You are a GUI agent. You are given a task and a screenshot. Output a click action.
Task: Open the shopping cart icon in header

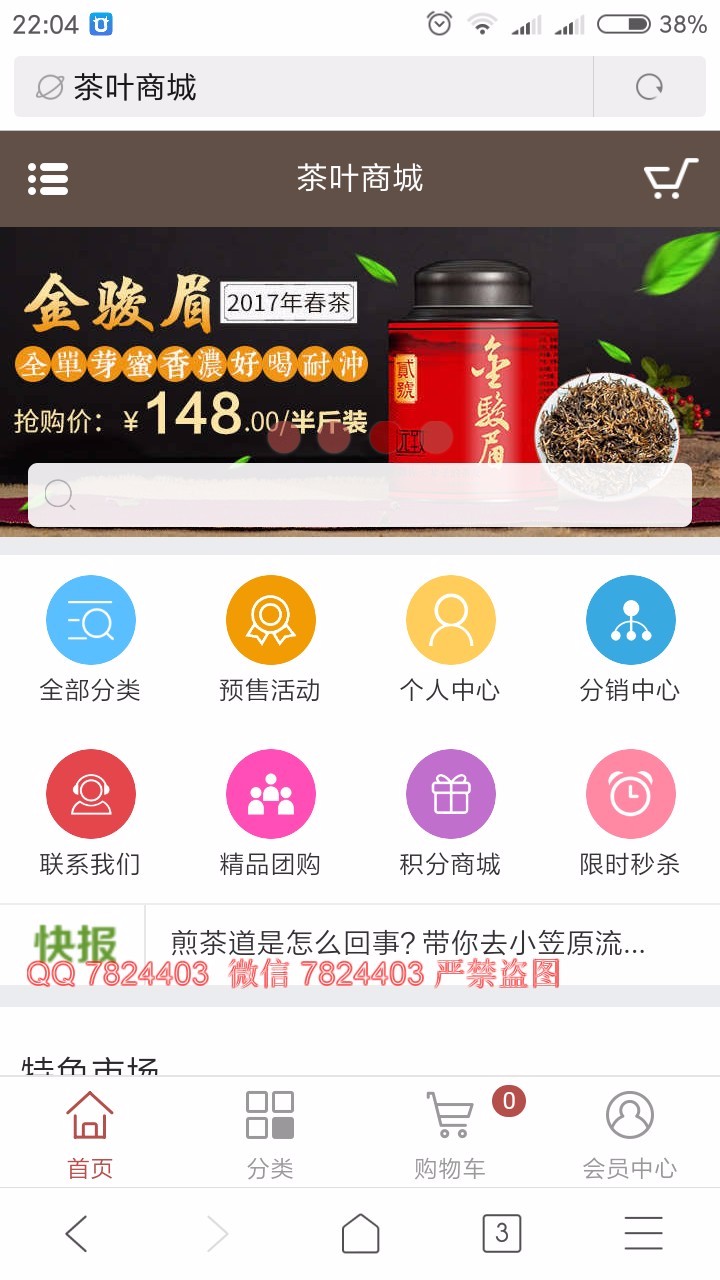(672, 178)
